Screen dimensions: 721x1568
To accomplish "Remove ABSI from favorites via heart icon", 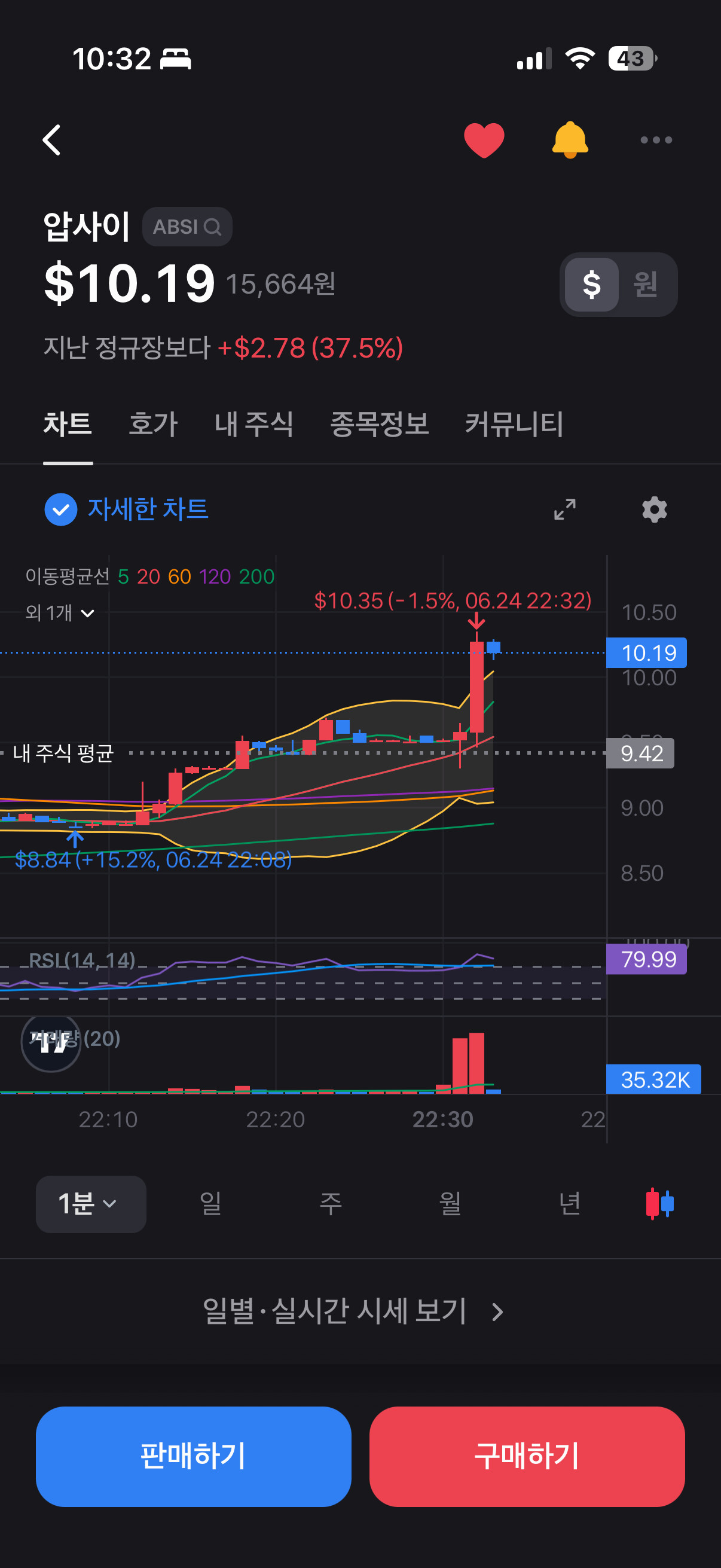I will point(484,140).
